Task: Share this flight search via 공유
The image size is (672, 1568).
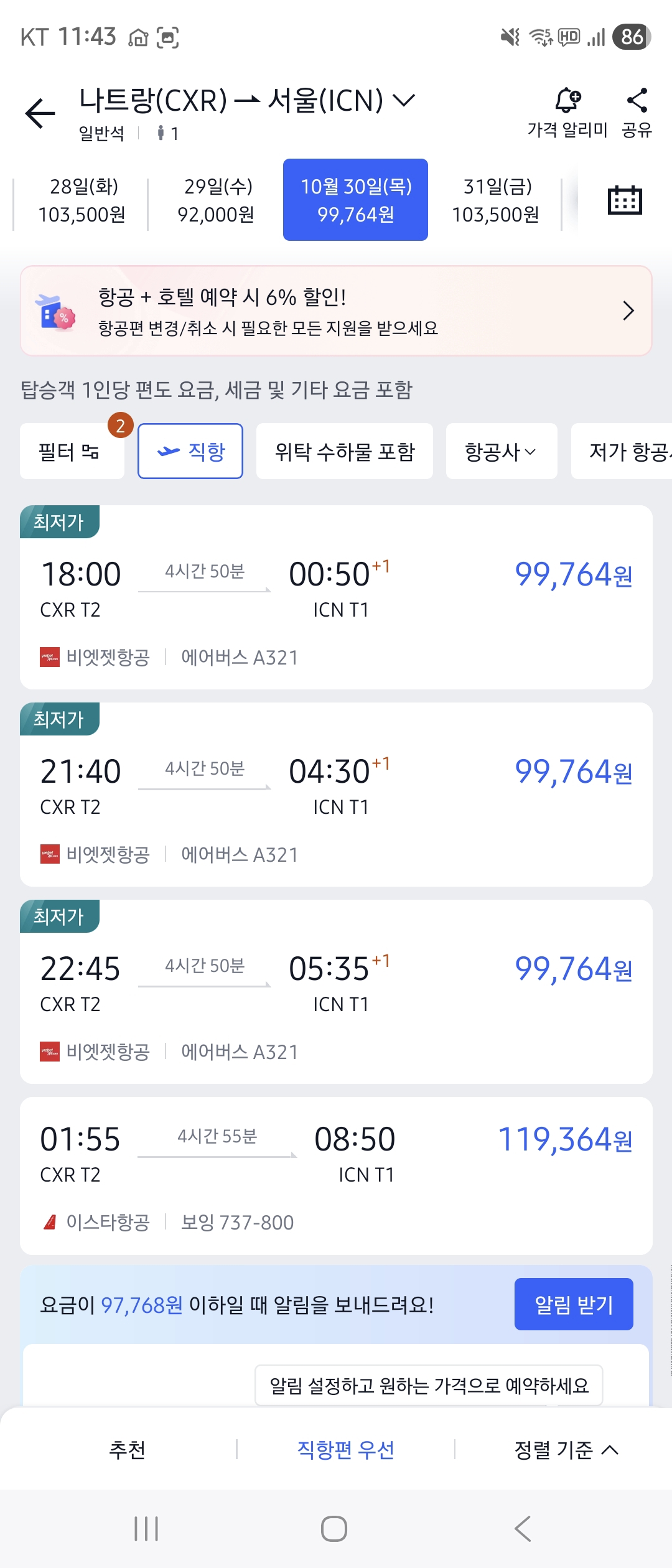Action: pyautogui.click(x=637, y=112)
